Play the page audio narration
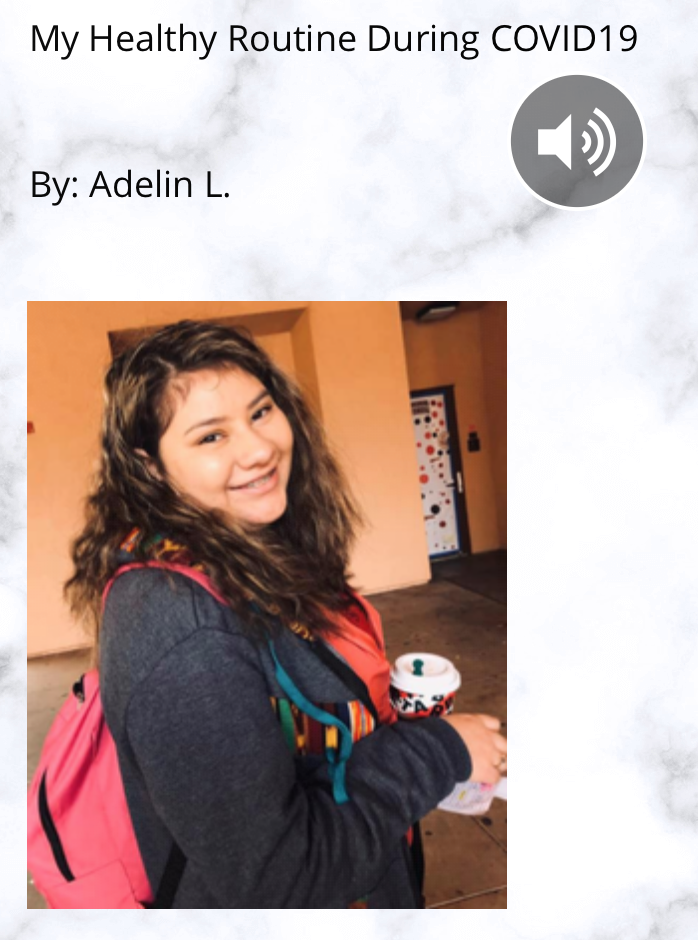 577,142
